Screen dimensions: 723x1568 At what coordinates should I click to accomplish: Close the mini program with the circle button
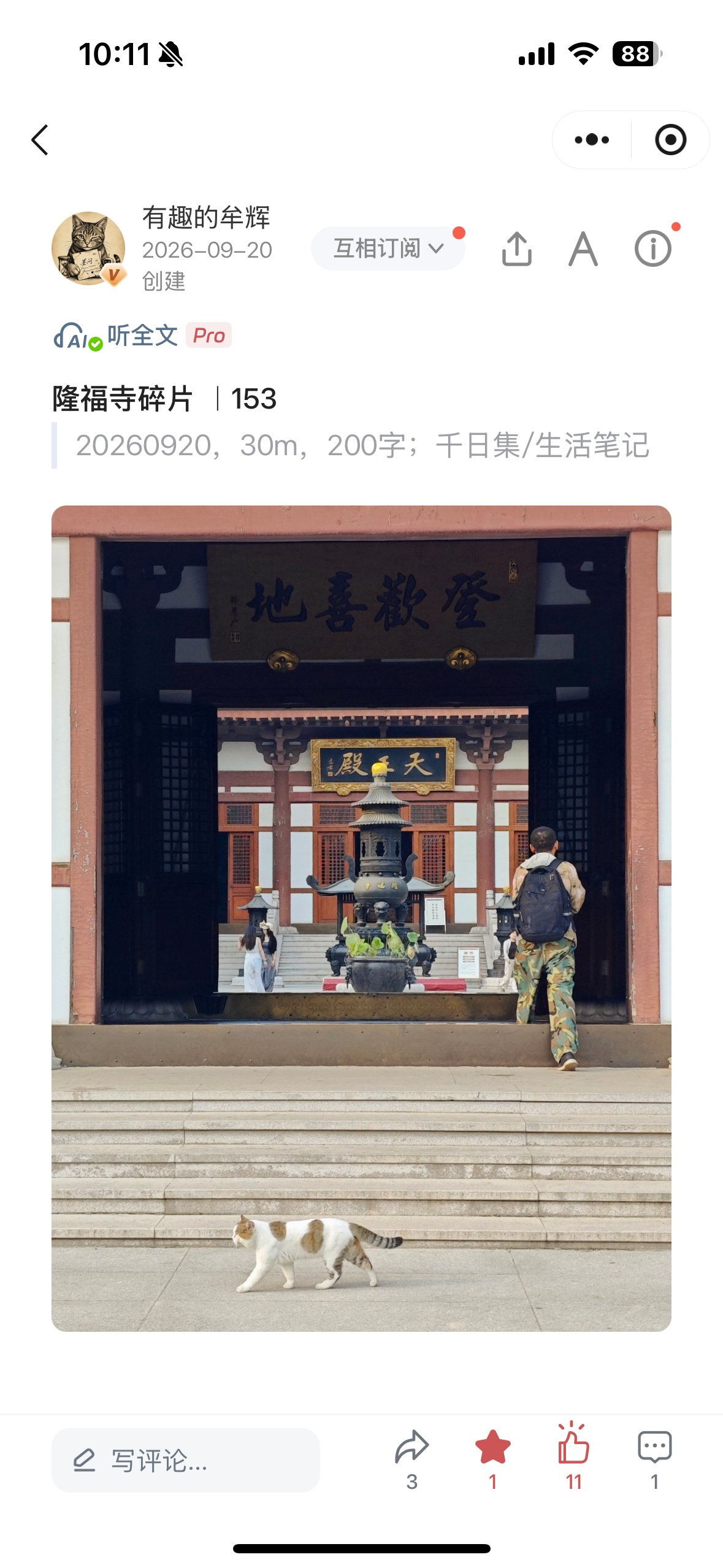(670, 140)
